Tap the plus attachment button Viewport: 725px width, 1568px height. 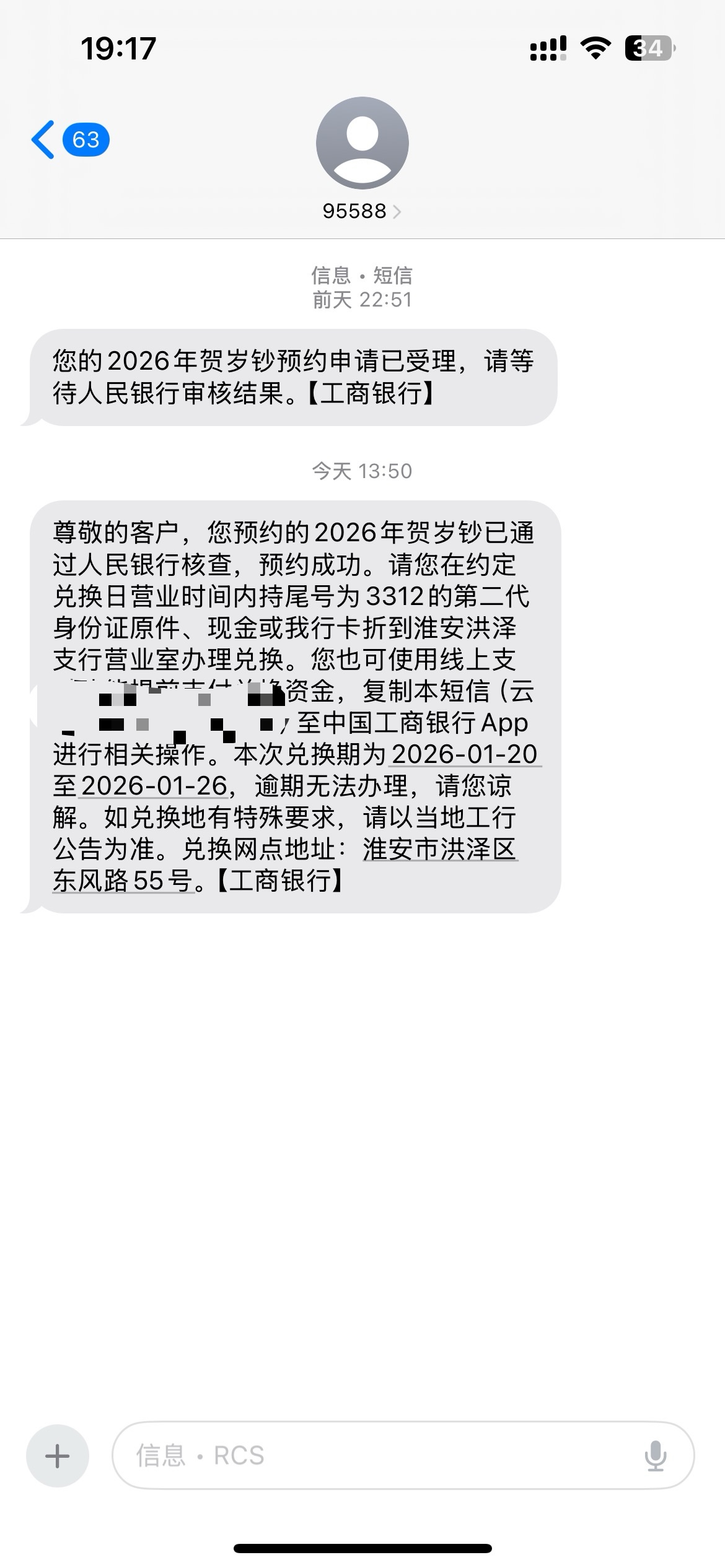point(58,1456)
